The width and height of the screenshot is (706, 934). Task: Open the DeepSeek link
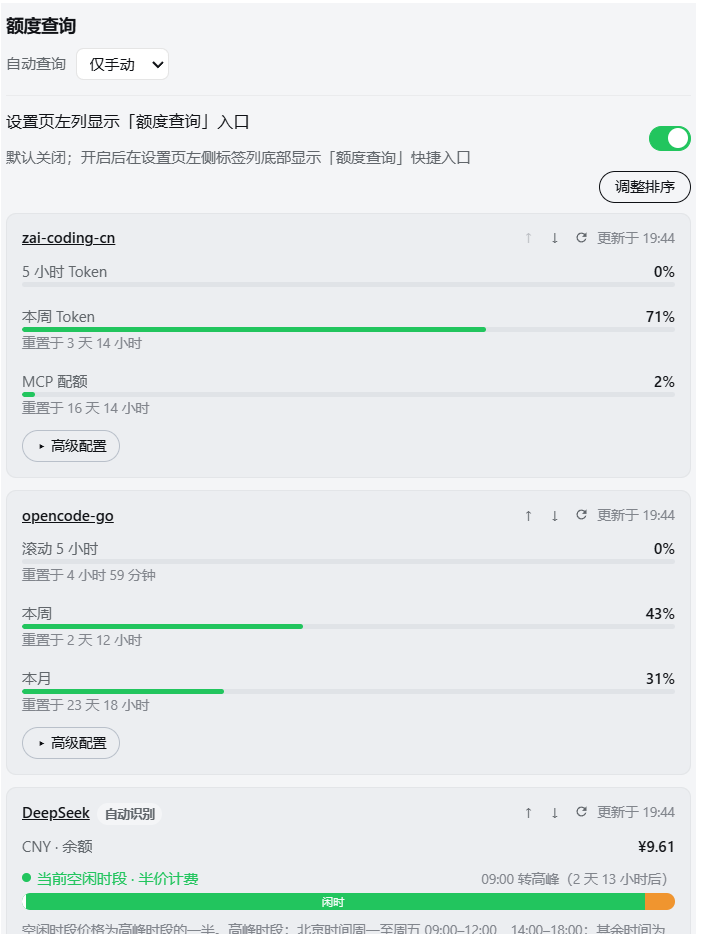(x=56, y=812)
